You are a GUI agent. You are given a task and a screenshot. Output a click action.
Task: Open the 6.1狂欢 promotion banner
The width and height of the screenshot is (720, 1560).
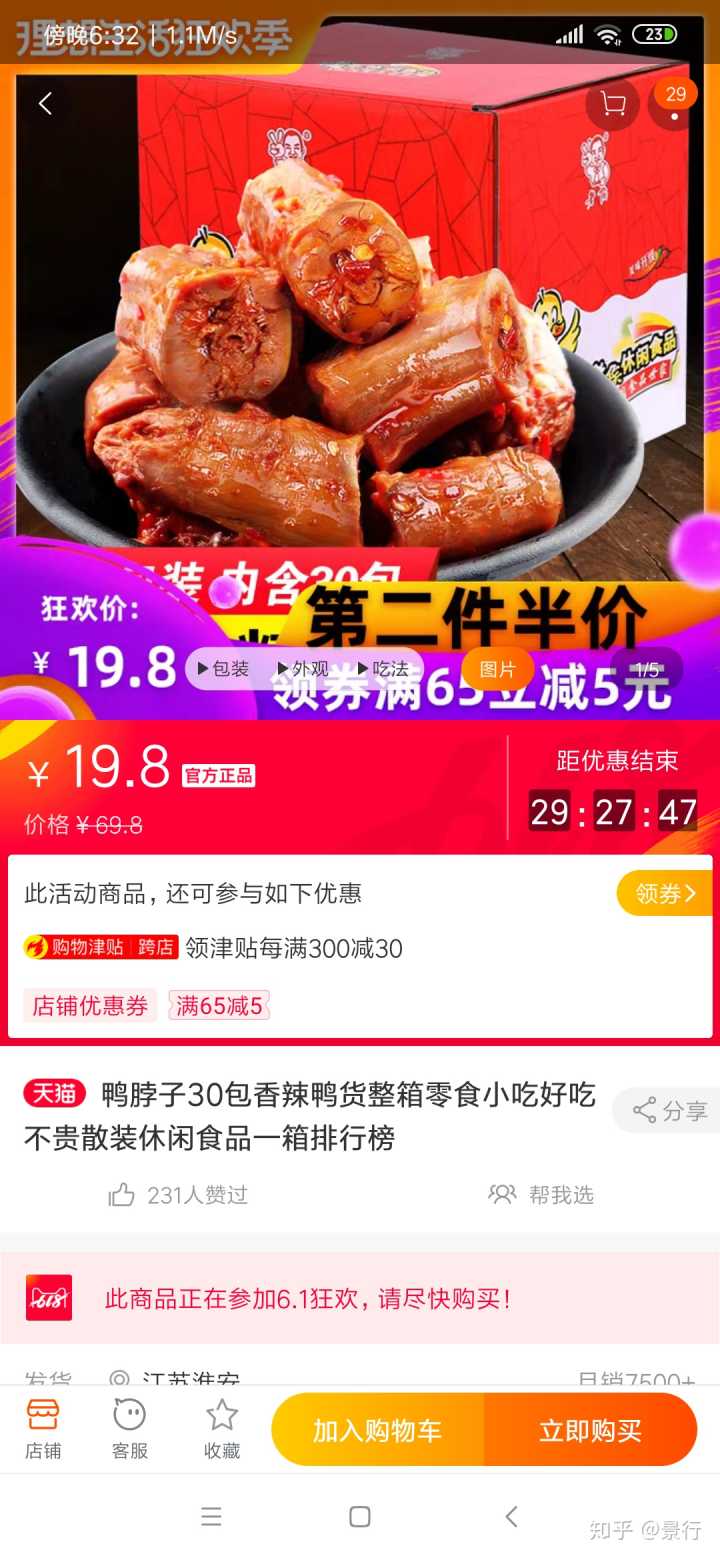(x=360, y=1298)
